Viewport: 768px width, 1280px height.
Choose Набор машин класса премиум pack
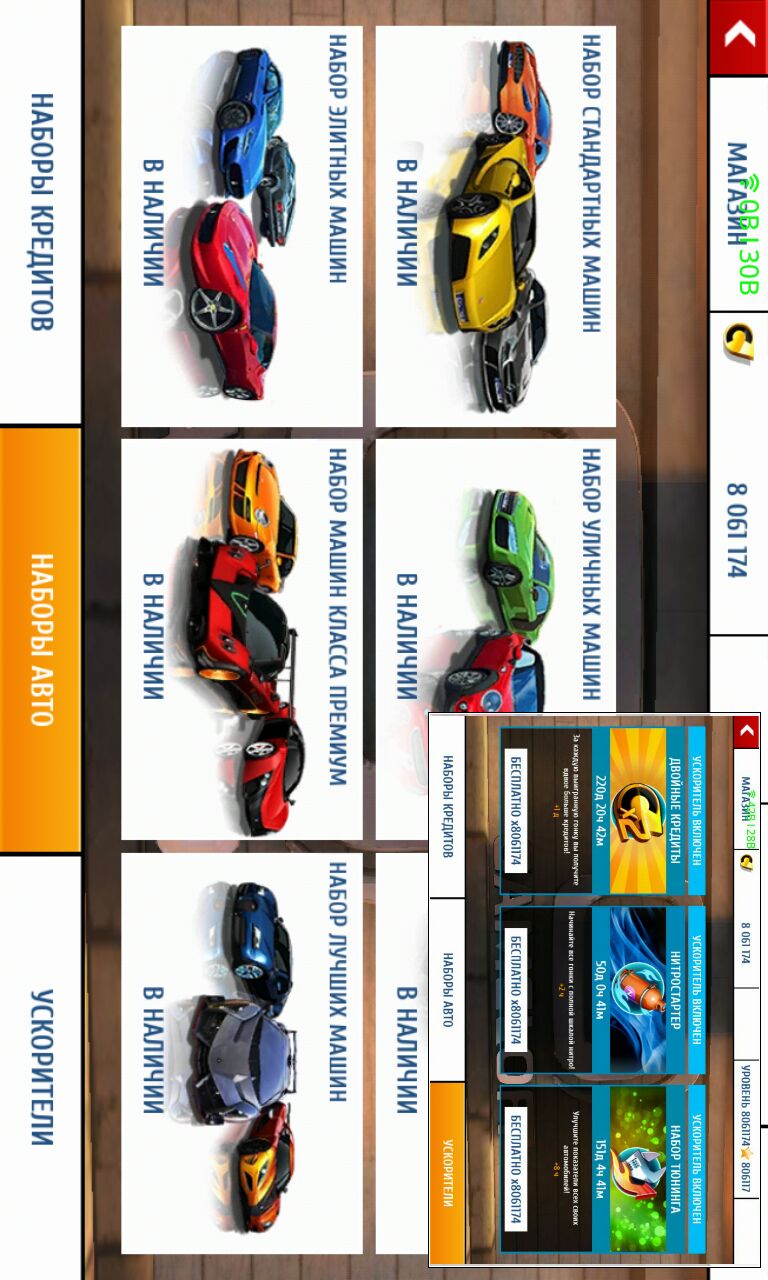pos(241,640)
